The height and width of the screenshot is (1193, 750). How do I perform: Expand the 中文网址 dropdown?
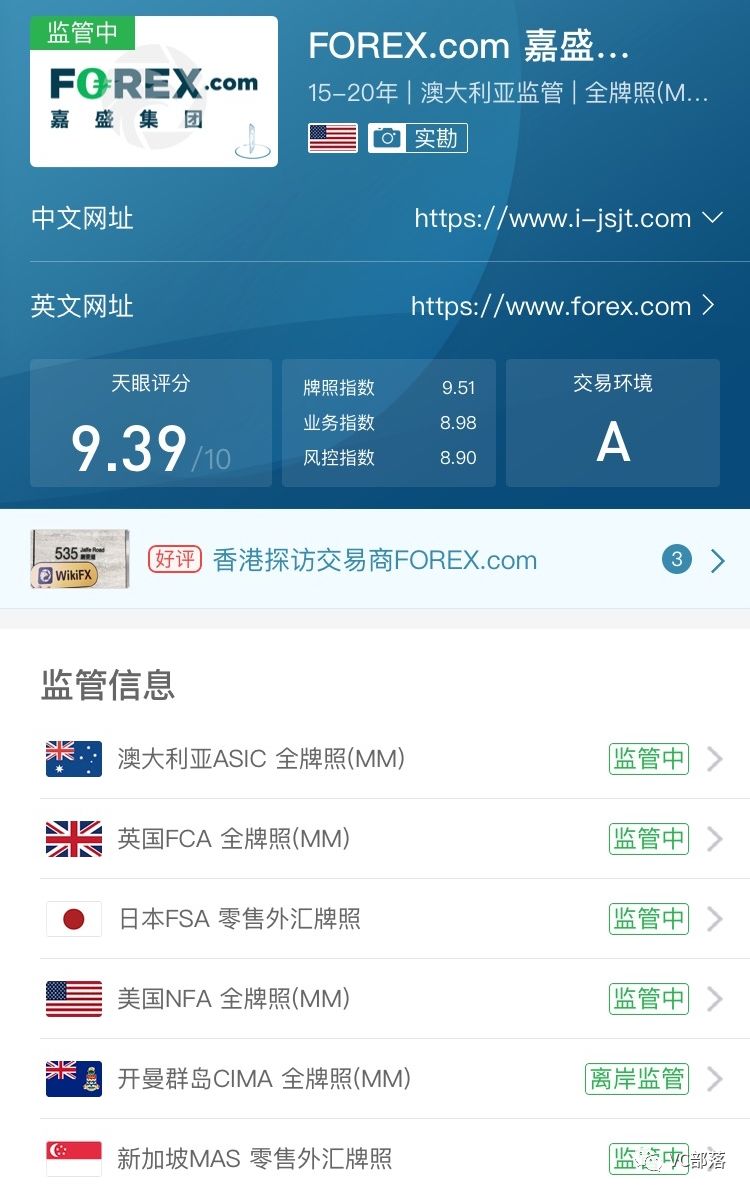tap(712, 218)
